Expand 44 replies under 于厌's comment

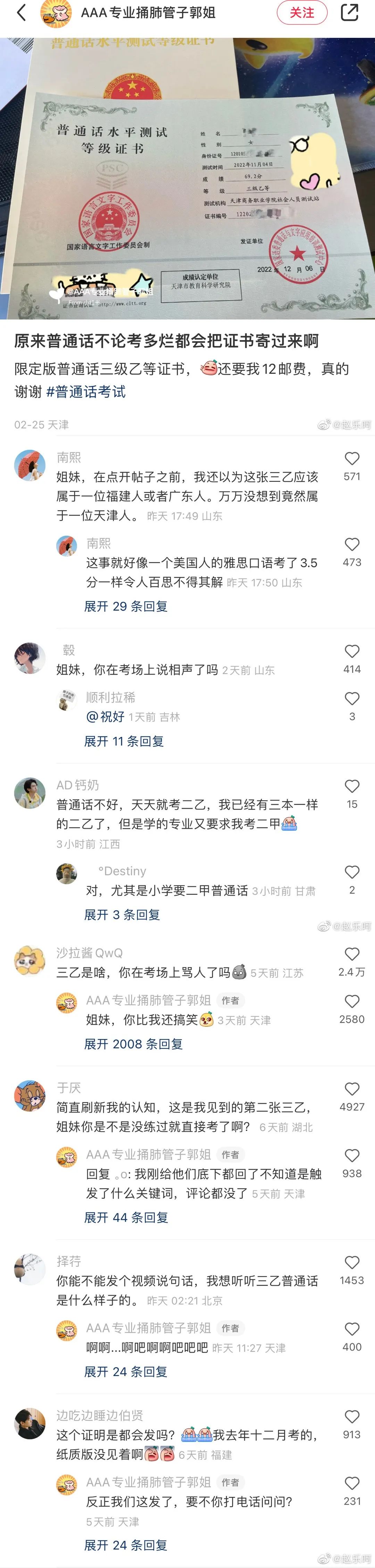tap(126, 1218)
